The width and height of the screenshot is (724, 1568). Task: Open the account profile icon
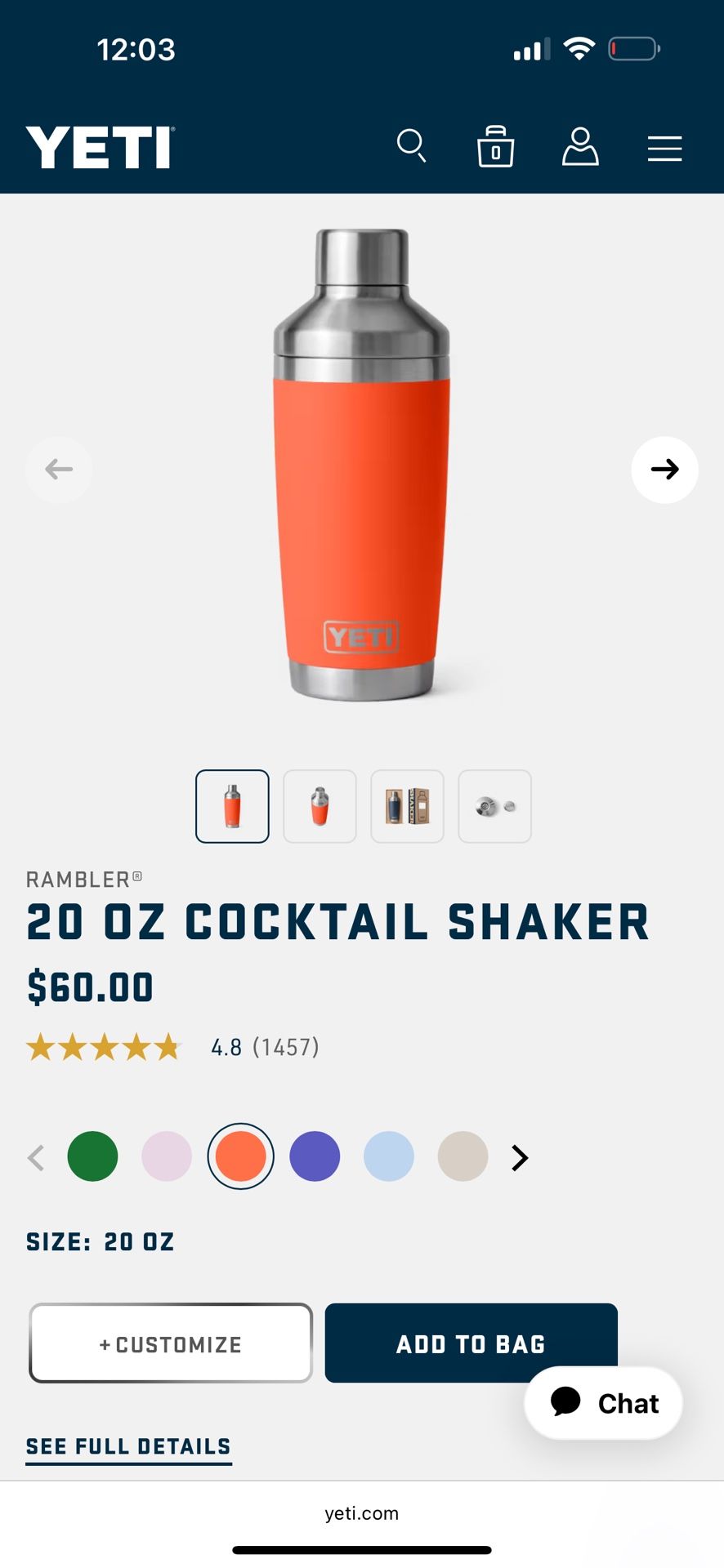pyautogui.click(x=580, y=147)
